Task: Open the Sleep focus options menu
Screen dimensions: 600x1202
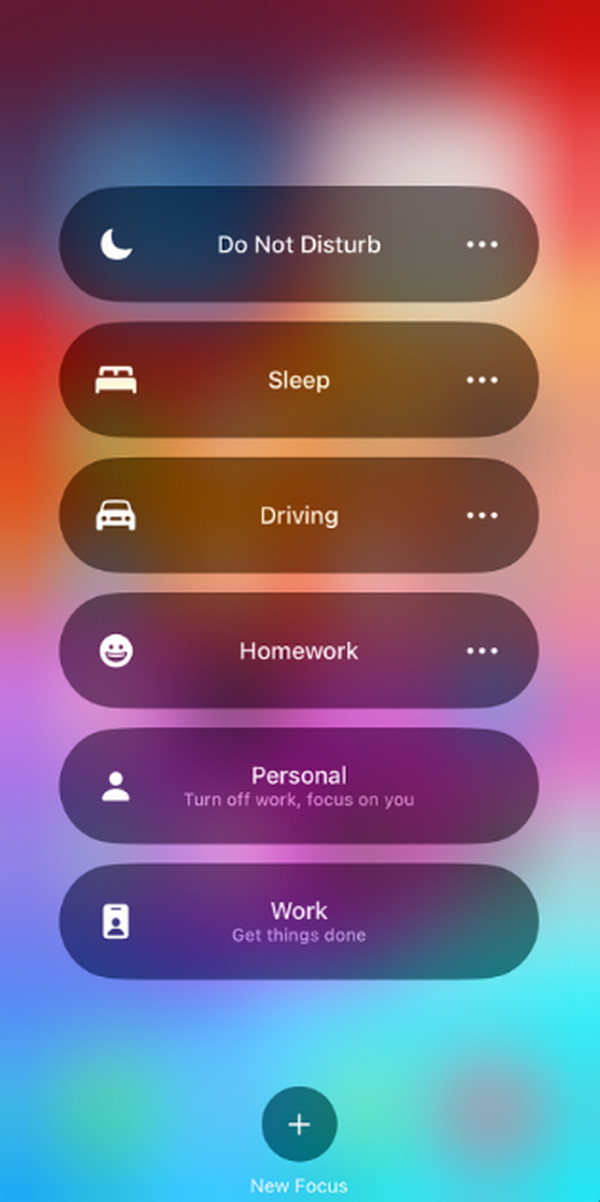Action: 482,380
